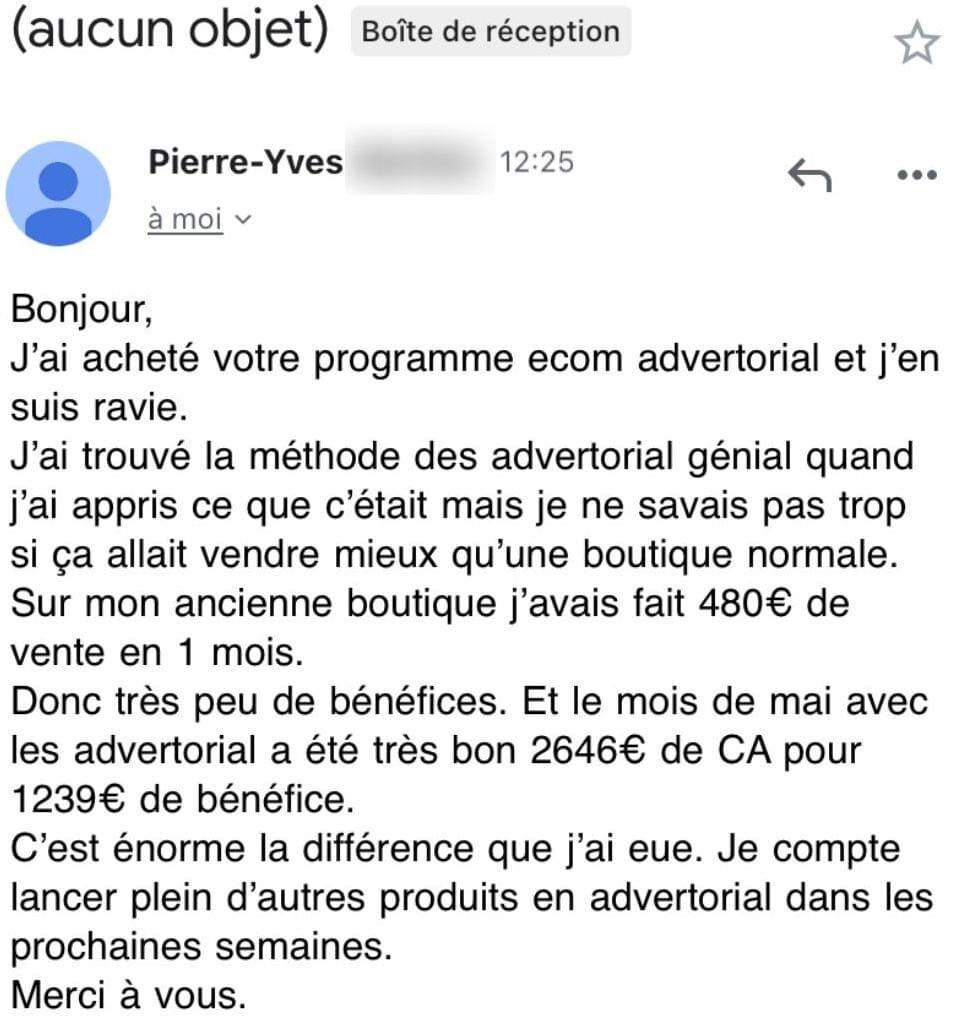Open the email's three-dot menu
The image size is (977, 1028).
click(x=917, y=175)
